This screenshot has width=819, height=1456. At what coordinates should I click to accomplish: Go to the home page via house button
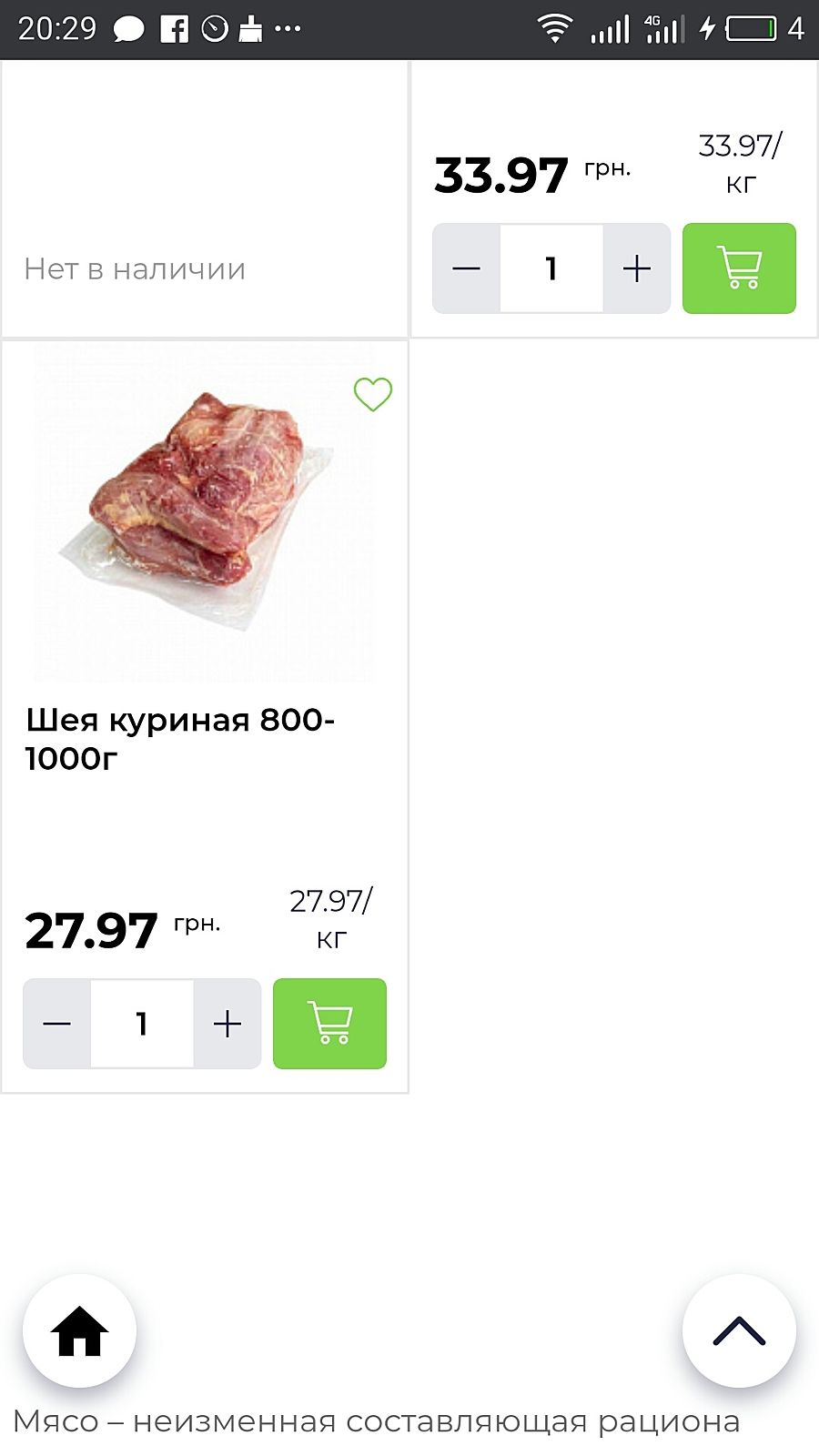pos(80,1331)
